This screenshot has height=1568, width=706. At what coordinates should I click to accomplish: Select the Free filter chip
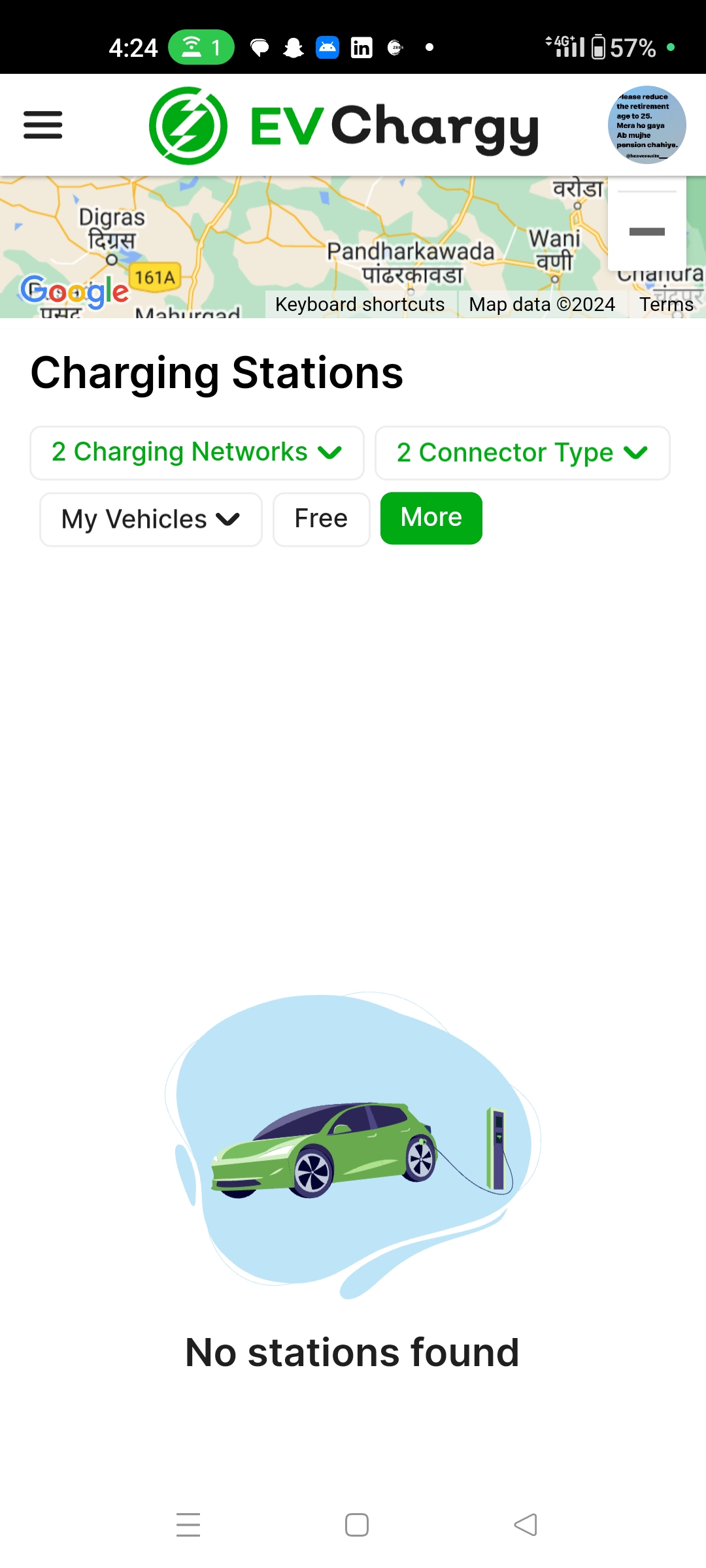point(321,519)
